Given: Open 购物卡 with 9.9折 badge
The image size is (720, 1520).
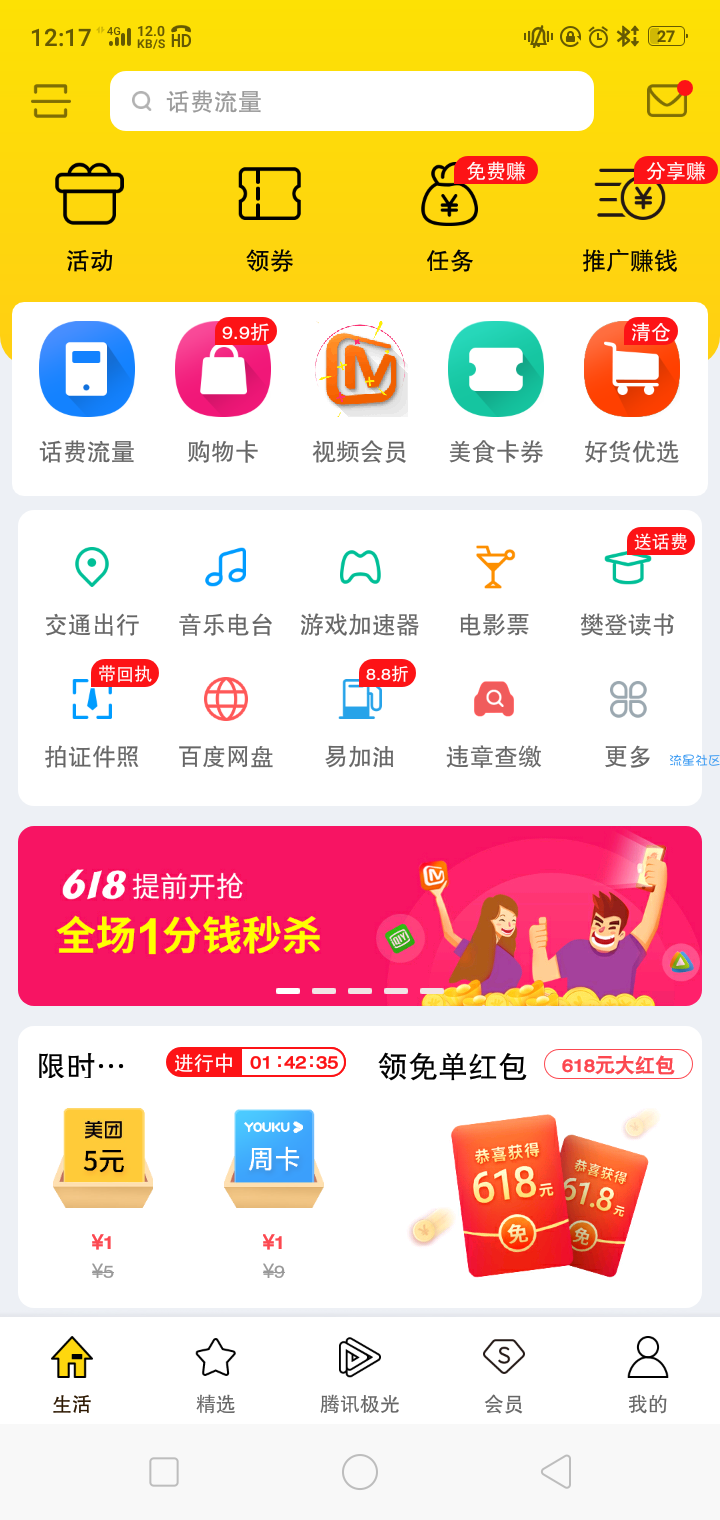Looking at the screenshot, I should point(223,392).
